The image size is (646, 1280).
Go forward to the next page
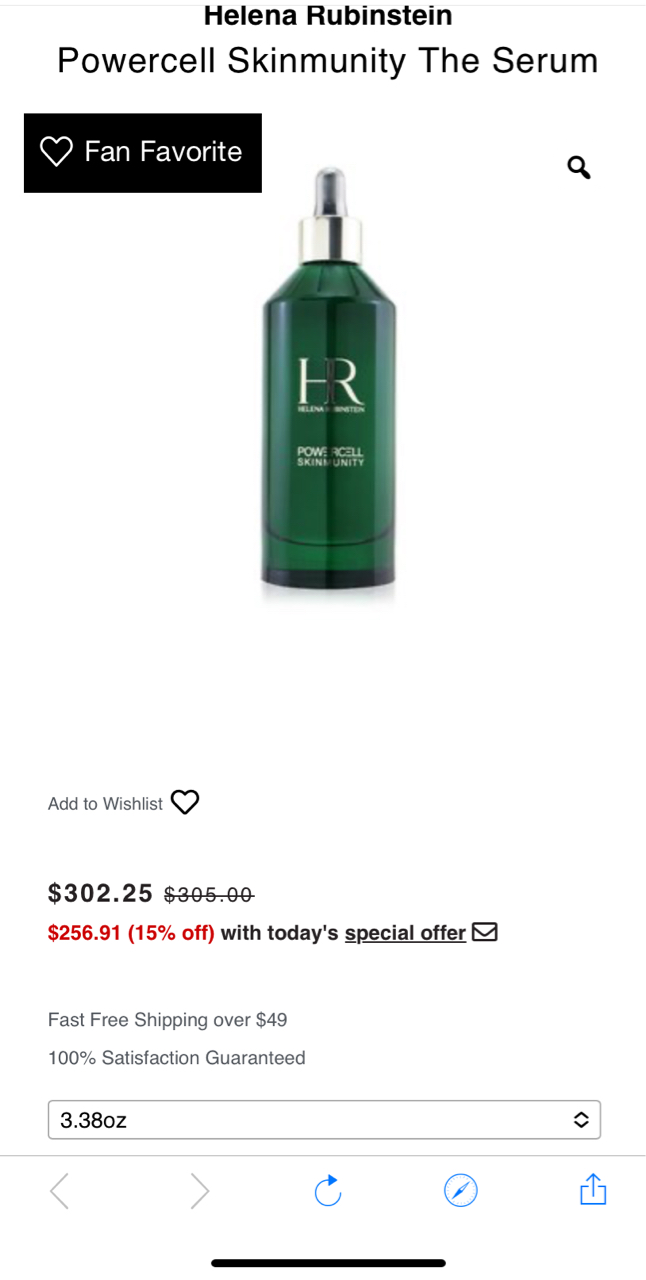199,1191
